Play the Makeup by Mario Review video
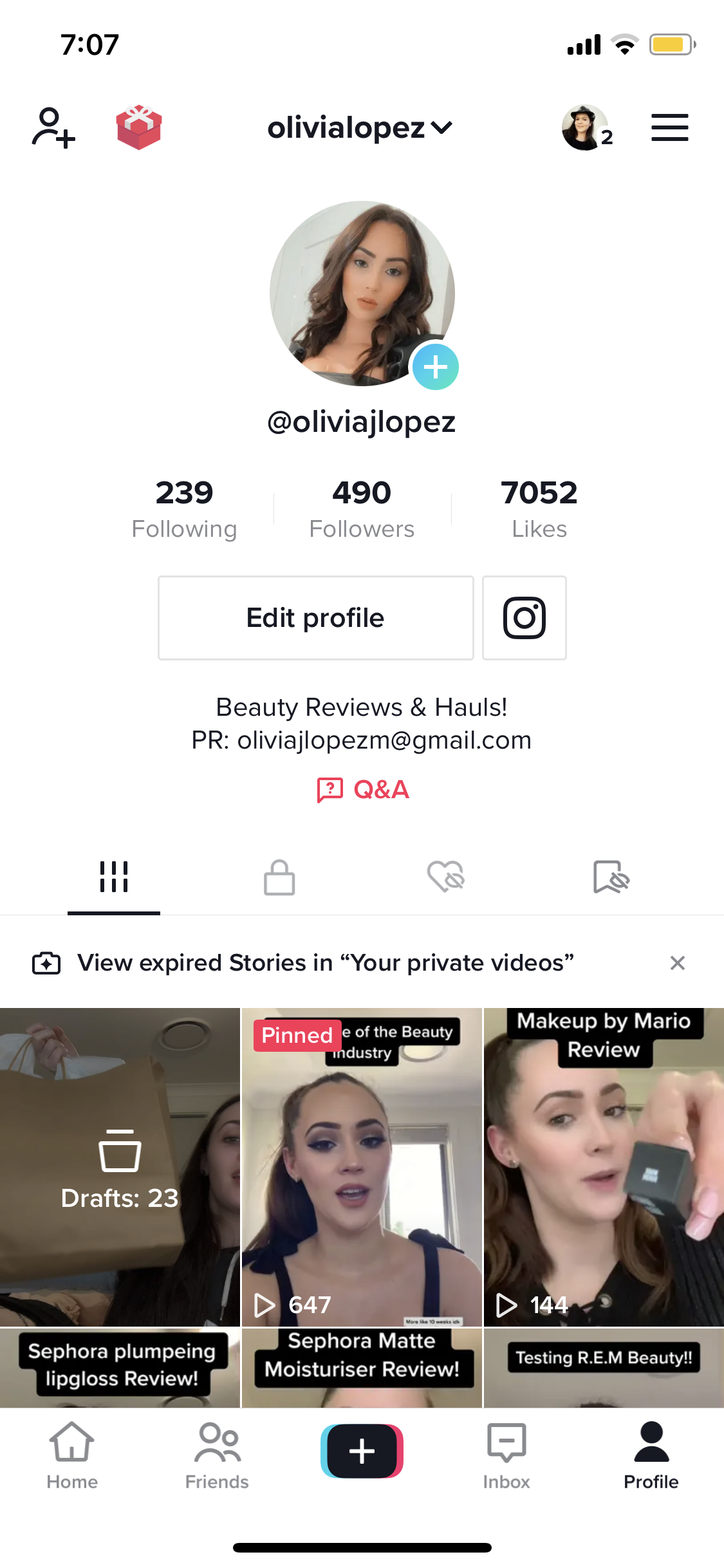The width and height of the screenshot is (724, 1568). 604,1166
